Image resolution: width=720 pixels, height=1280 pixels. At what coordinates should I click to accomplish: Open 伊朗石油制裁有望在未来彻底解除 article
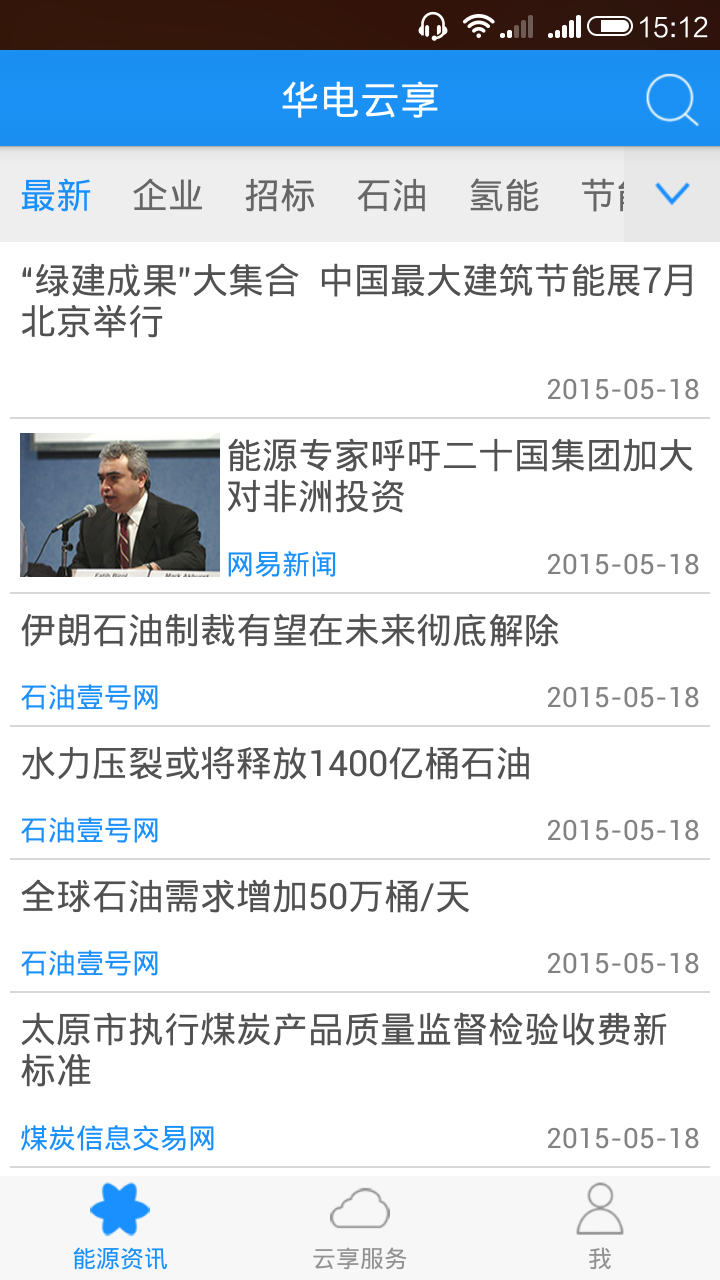pyautogui.click(x=290, y=632)
